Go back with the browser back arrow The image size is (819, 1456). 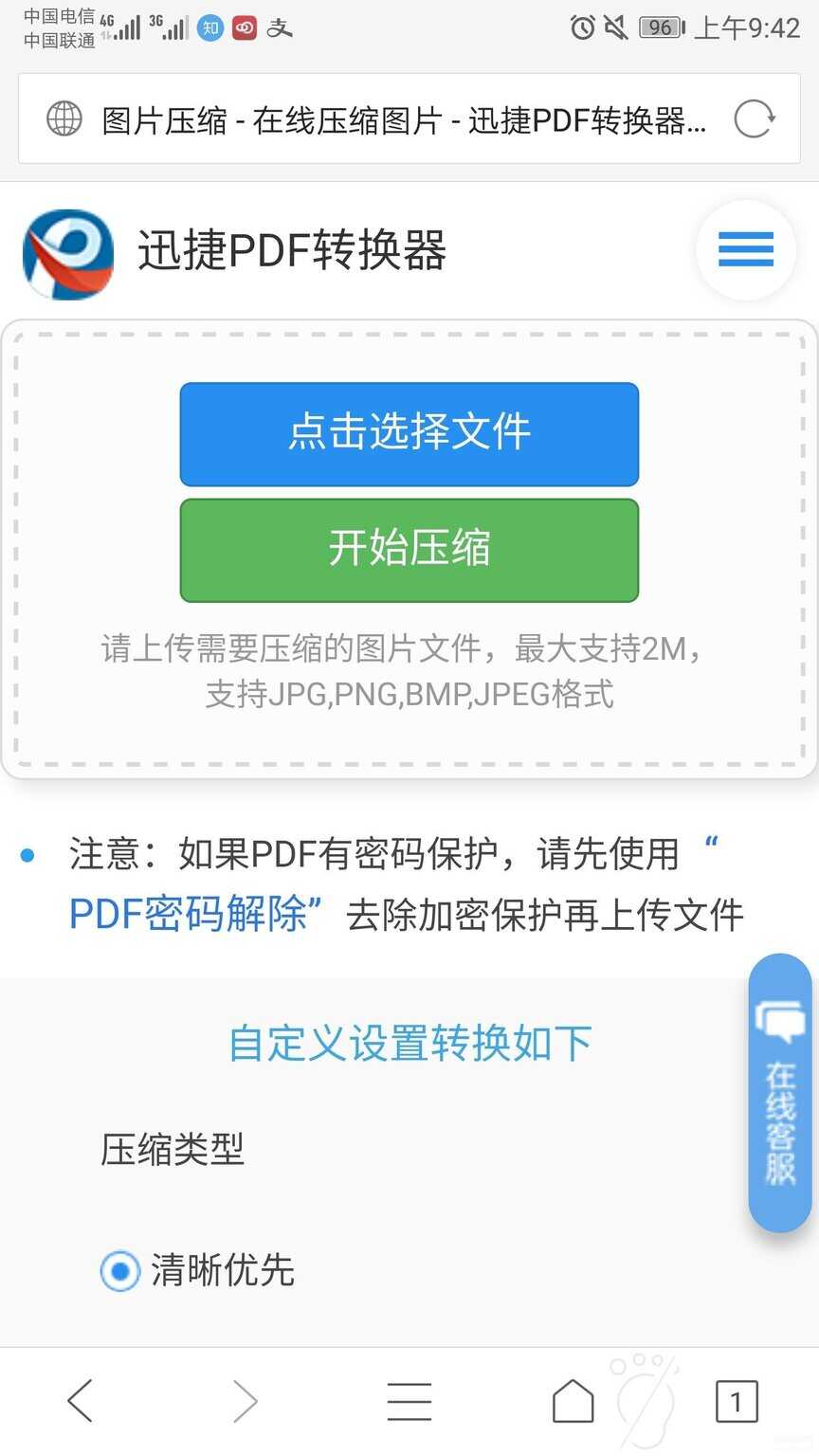(82, 1401)
